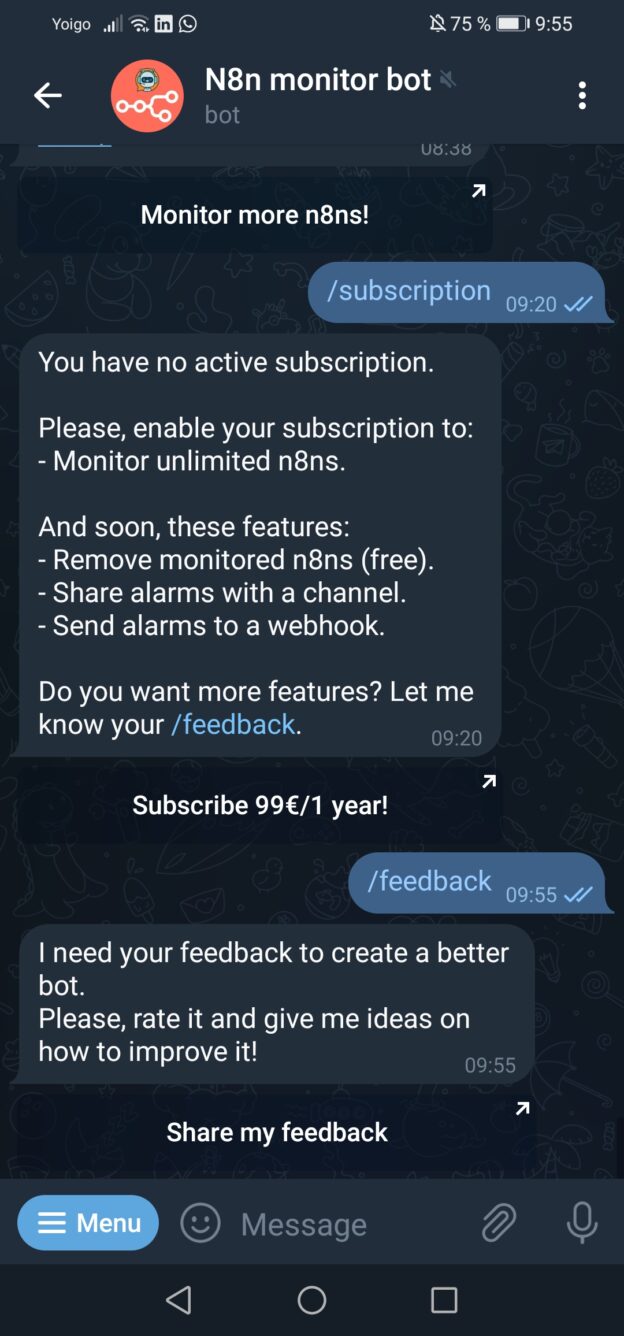Tap the 'Share my feedback' button
This screenshot has width=624, height=1336.
coord(277,1132)
